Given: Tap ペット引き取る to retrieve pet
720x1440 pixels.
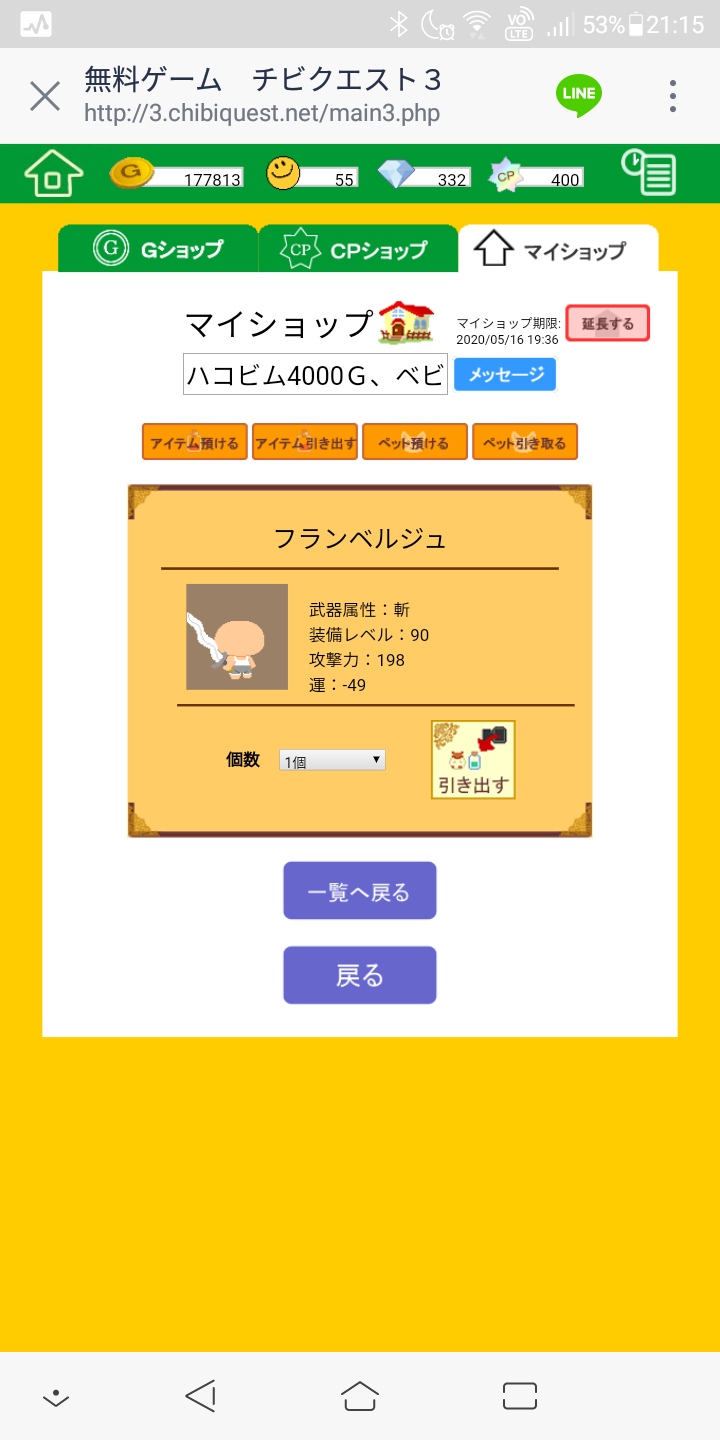Looking at the screenshot, I should pos(525,443).
